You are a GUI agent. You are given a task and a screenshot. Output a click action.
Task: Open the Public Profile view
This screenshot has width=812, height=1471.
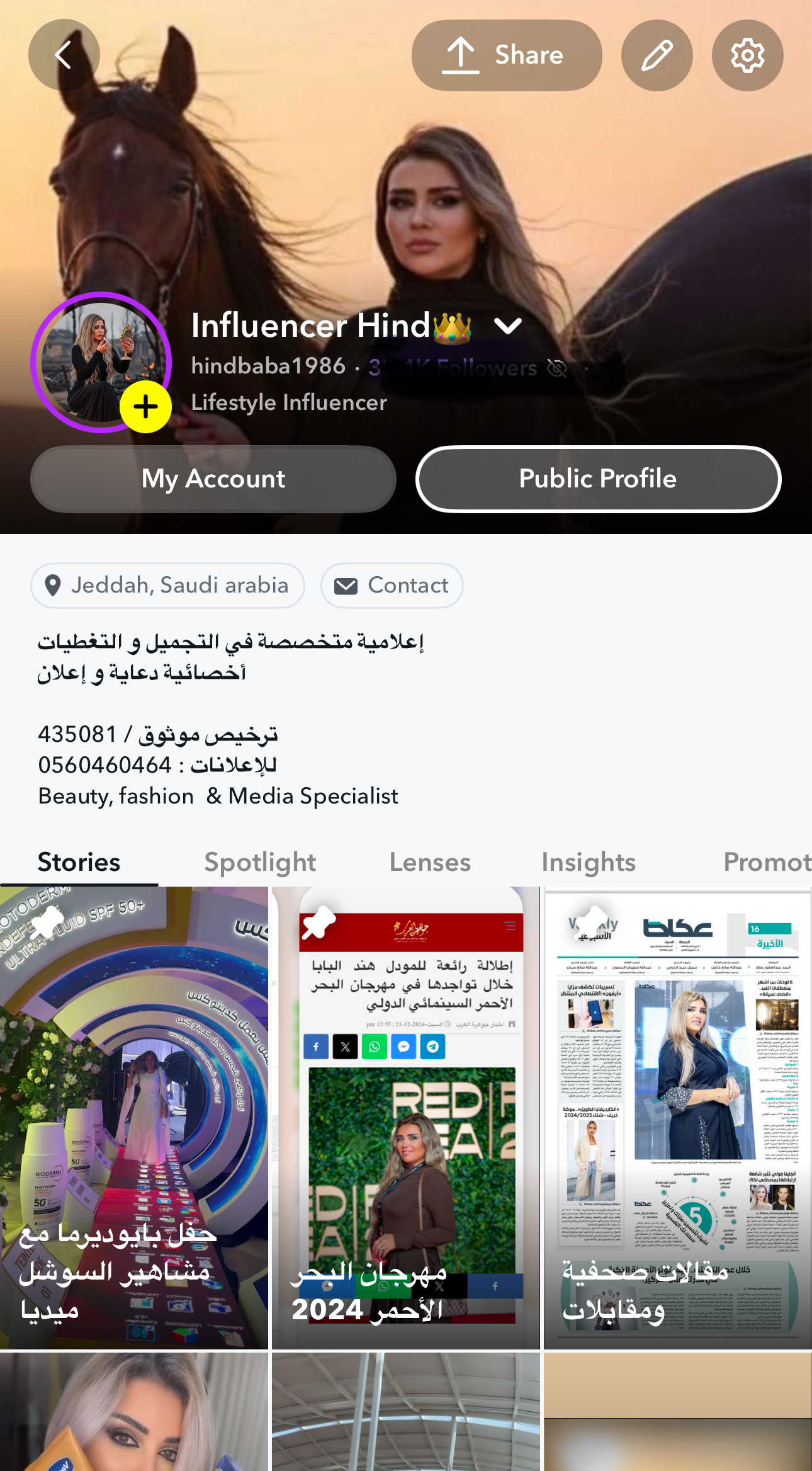pos(597,479)
